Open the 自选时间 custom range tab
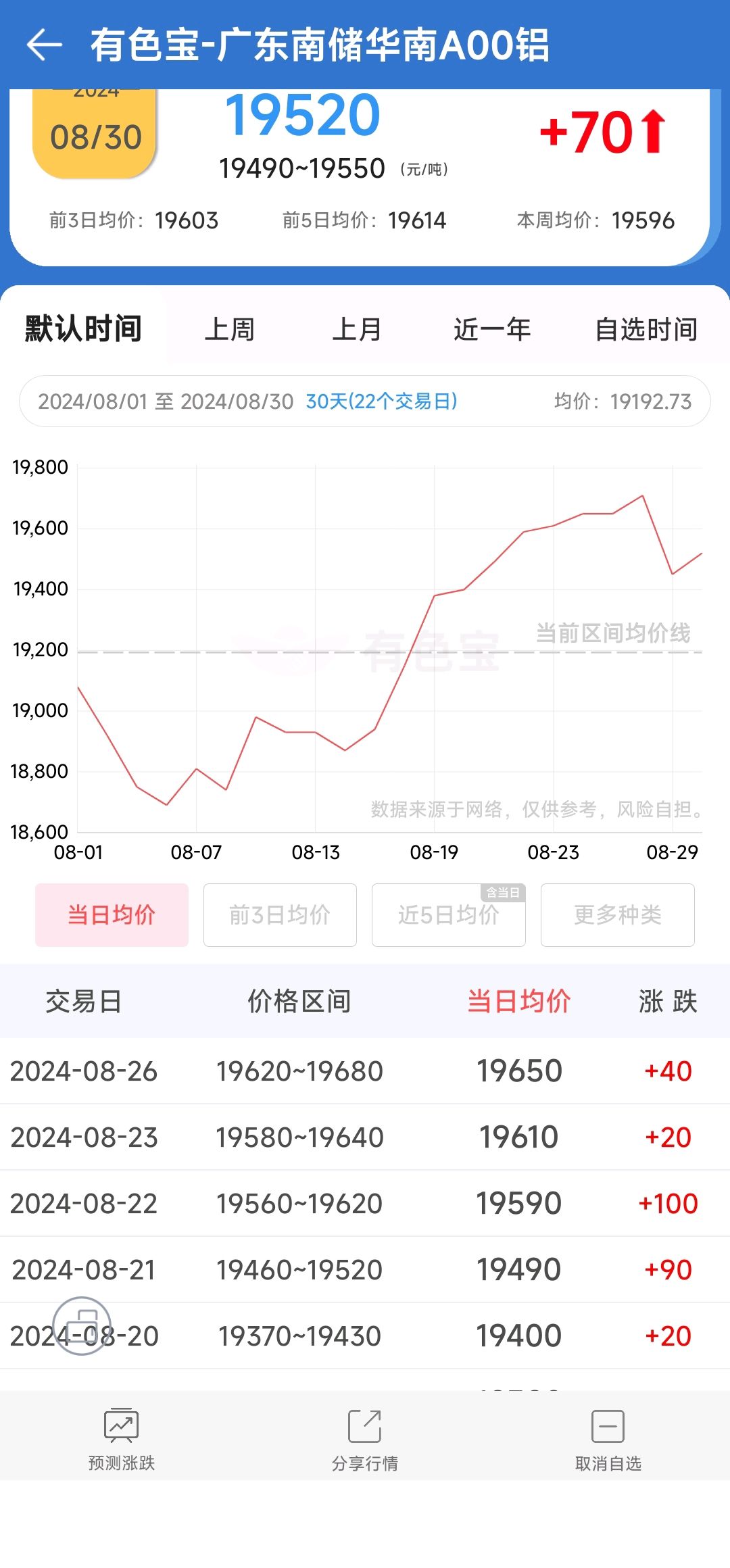 click(x=646, y=330)
